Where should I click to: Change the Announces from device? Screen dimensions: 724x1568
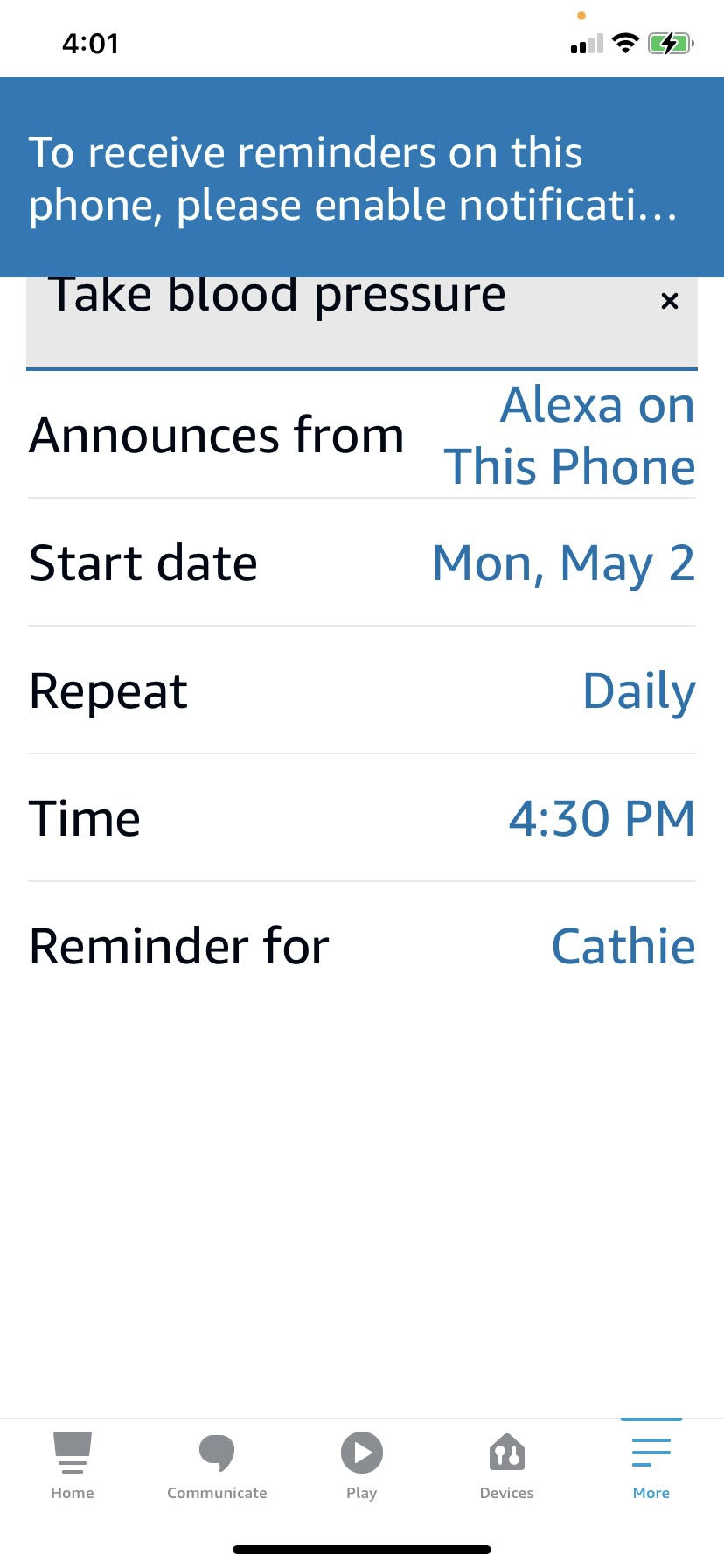tap(569, 435)
